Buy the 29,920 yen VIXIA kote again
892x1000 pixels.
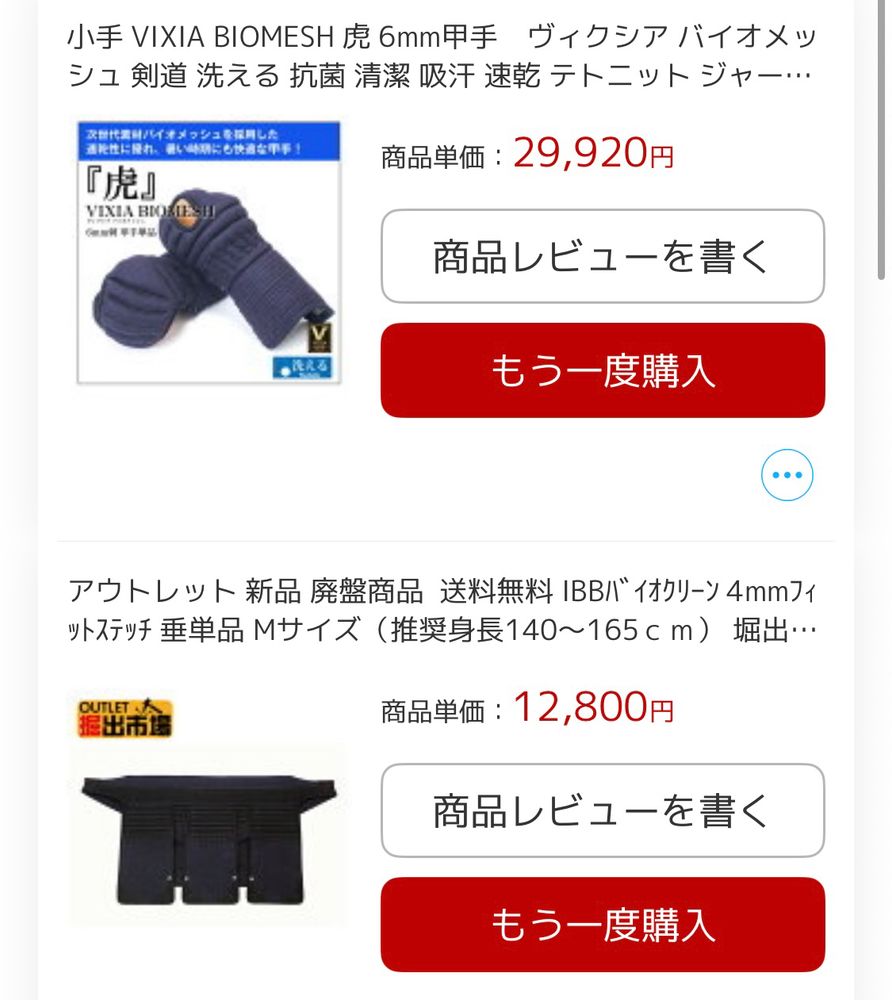pos(603,371)
